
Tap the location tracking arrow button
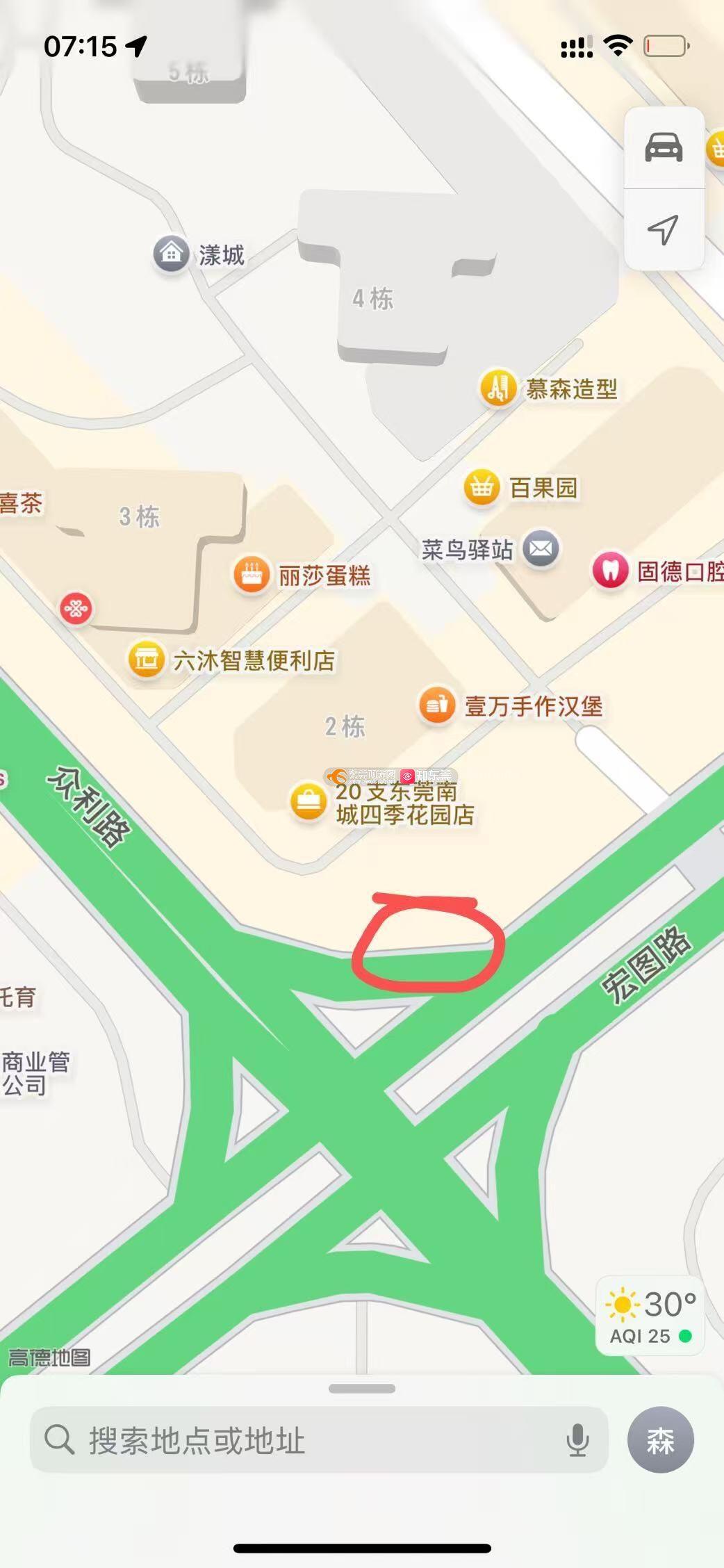(x=664, y=229)
